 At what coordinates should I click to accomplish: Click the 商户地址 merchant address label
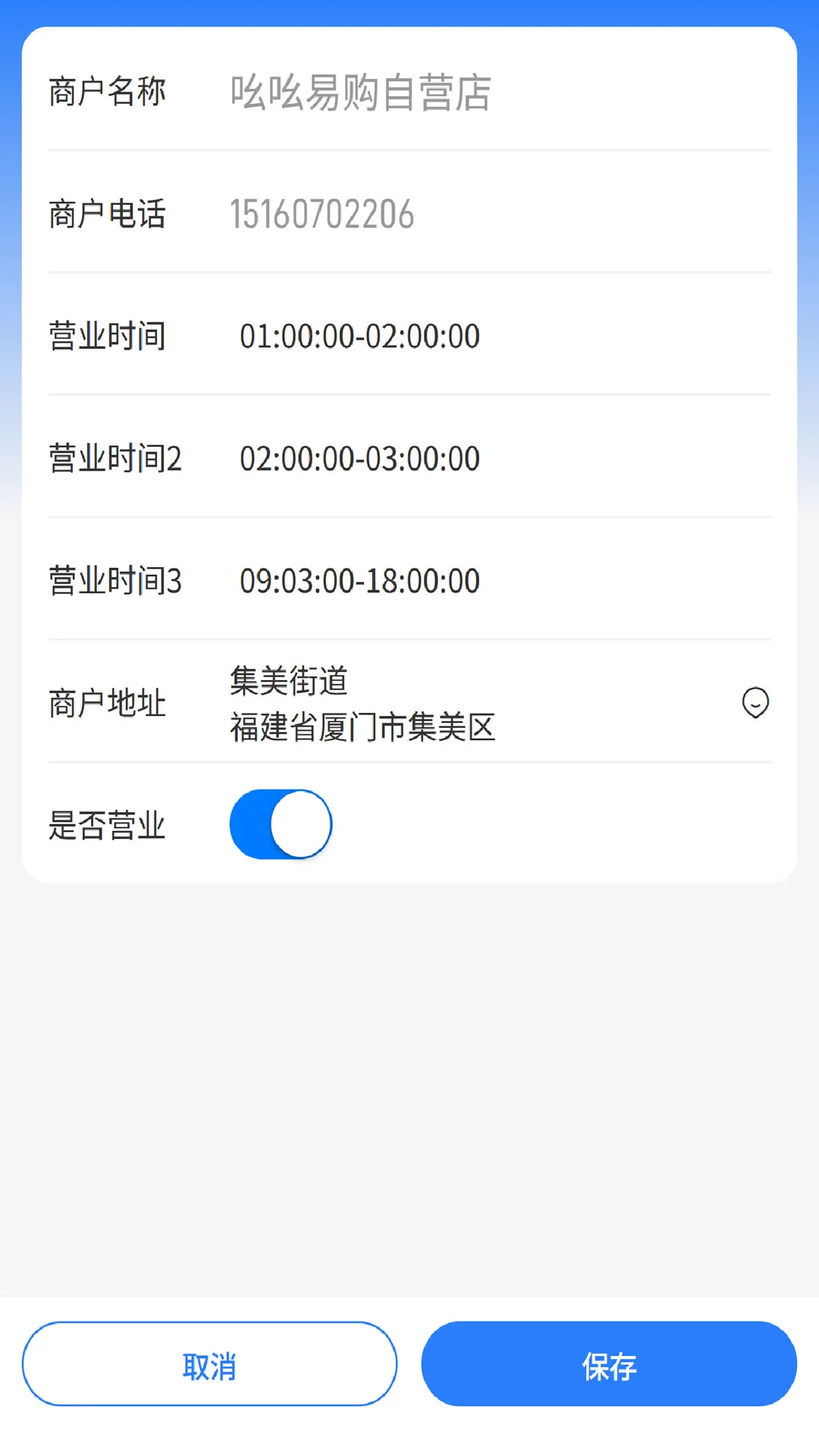[107, 704]
